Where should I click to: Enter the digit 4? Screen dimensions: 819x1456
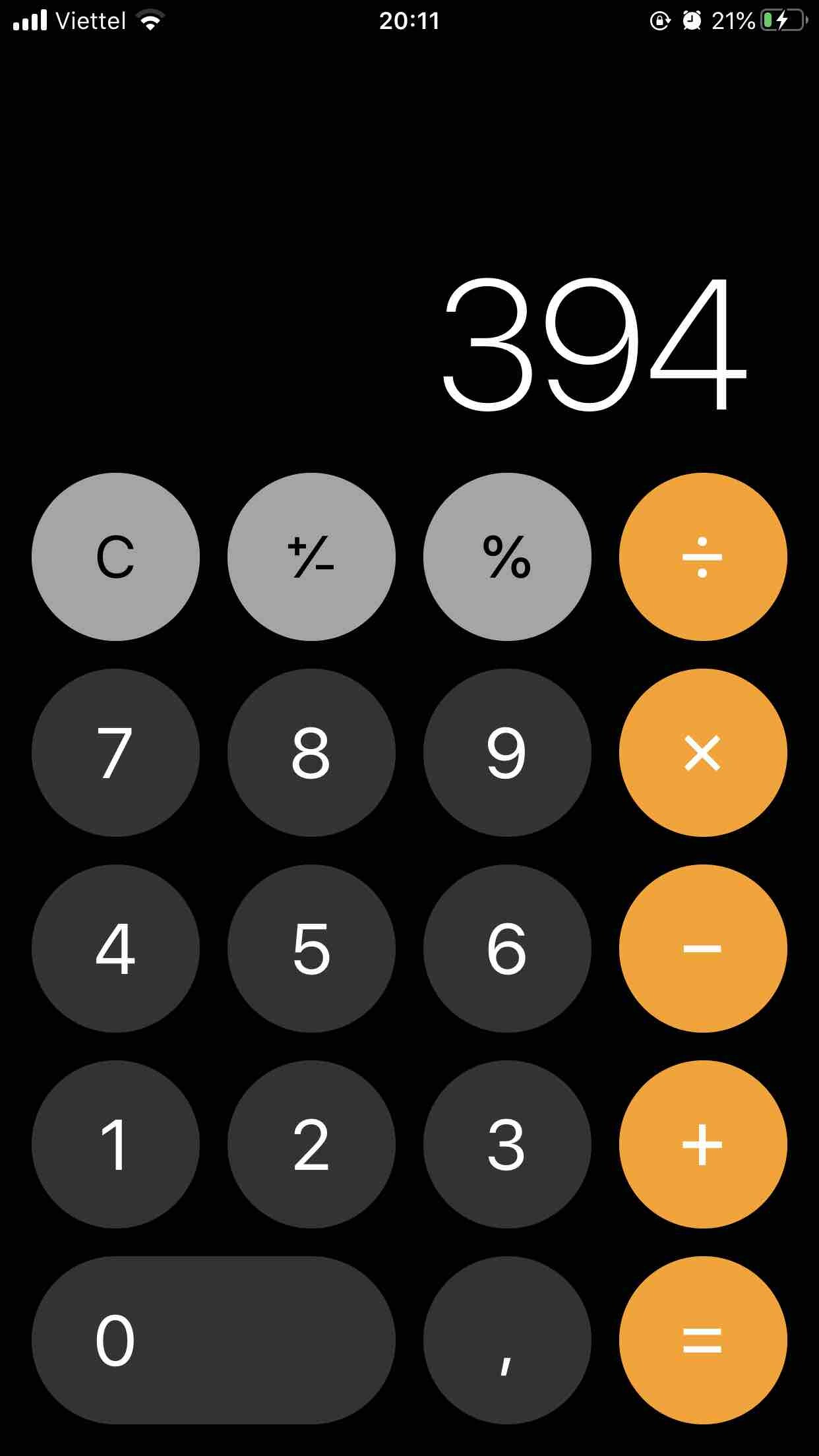coord(115,948)
